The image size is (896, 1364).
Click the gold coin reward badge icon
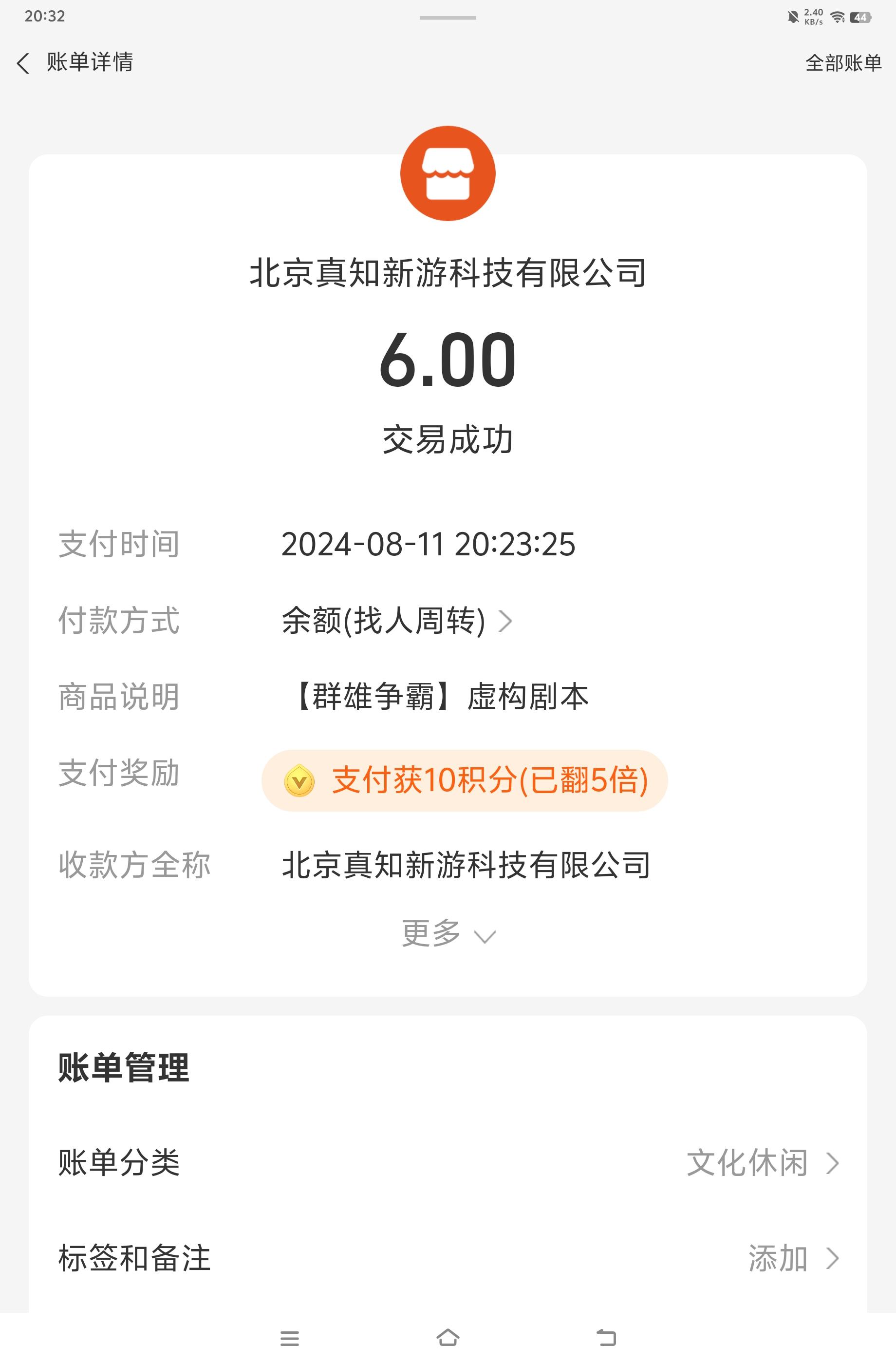(299, 780)
